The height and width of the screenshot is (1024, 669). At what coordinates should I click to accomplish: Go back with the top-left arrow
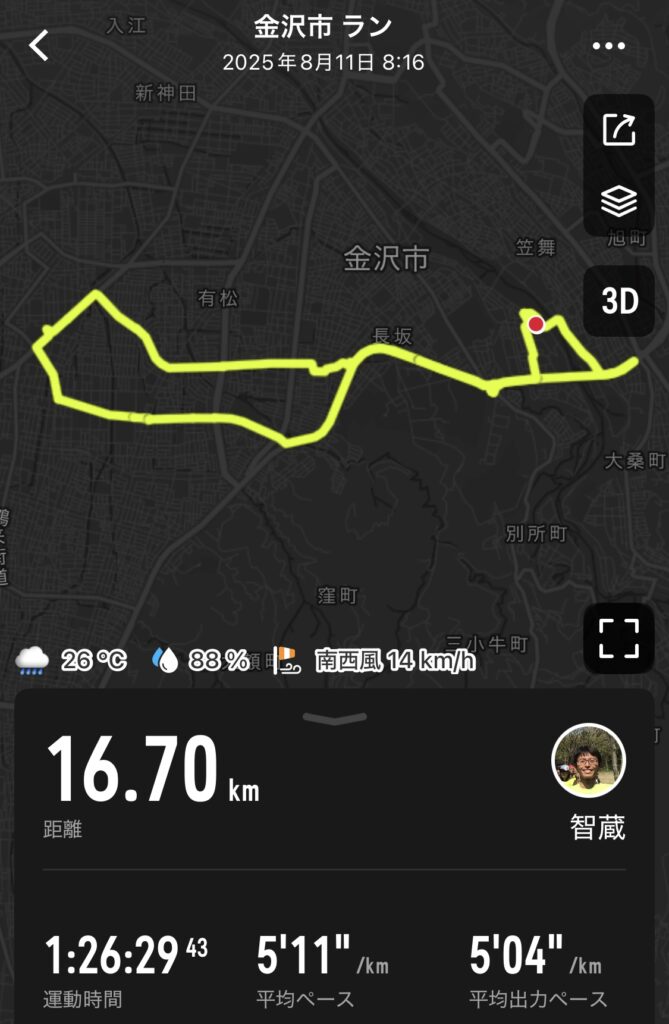click(x=39, y=45)
